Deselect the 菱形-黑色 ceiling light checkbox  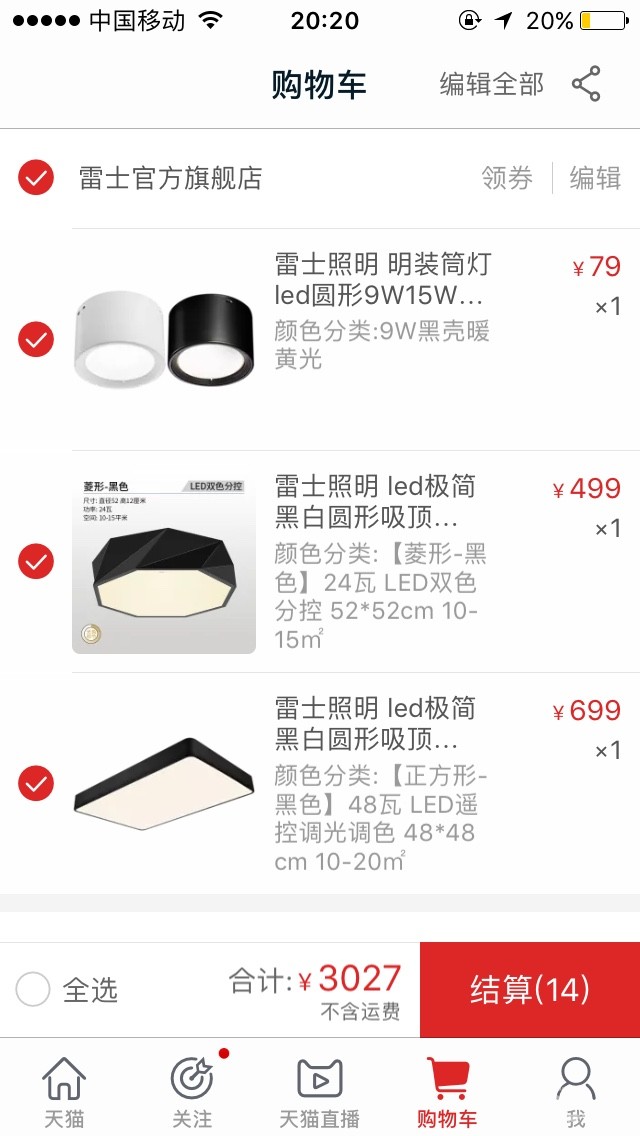(36, 561)
